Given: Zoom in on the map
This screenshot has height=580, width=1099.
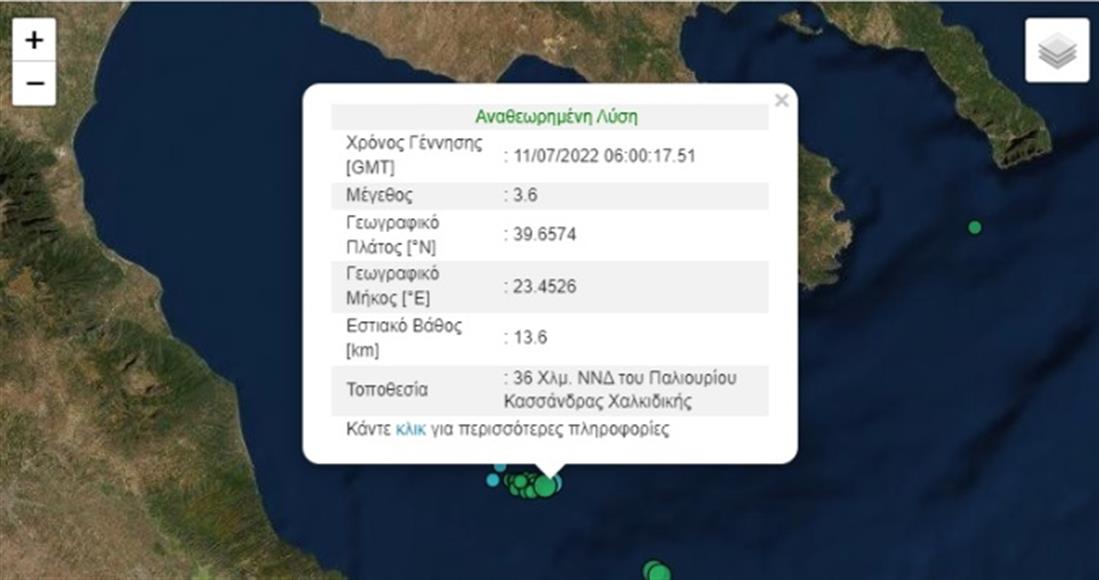Looking at the screenshot, I should click(34, 40).
